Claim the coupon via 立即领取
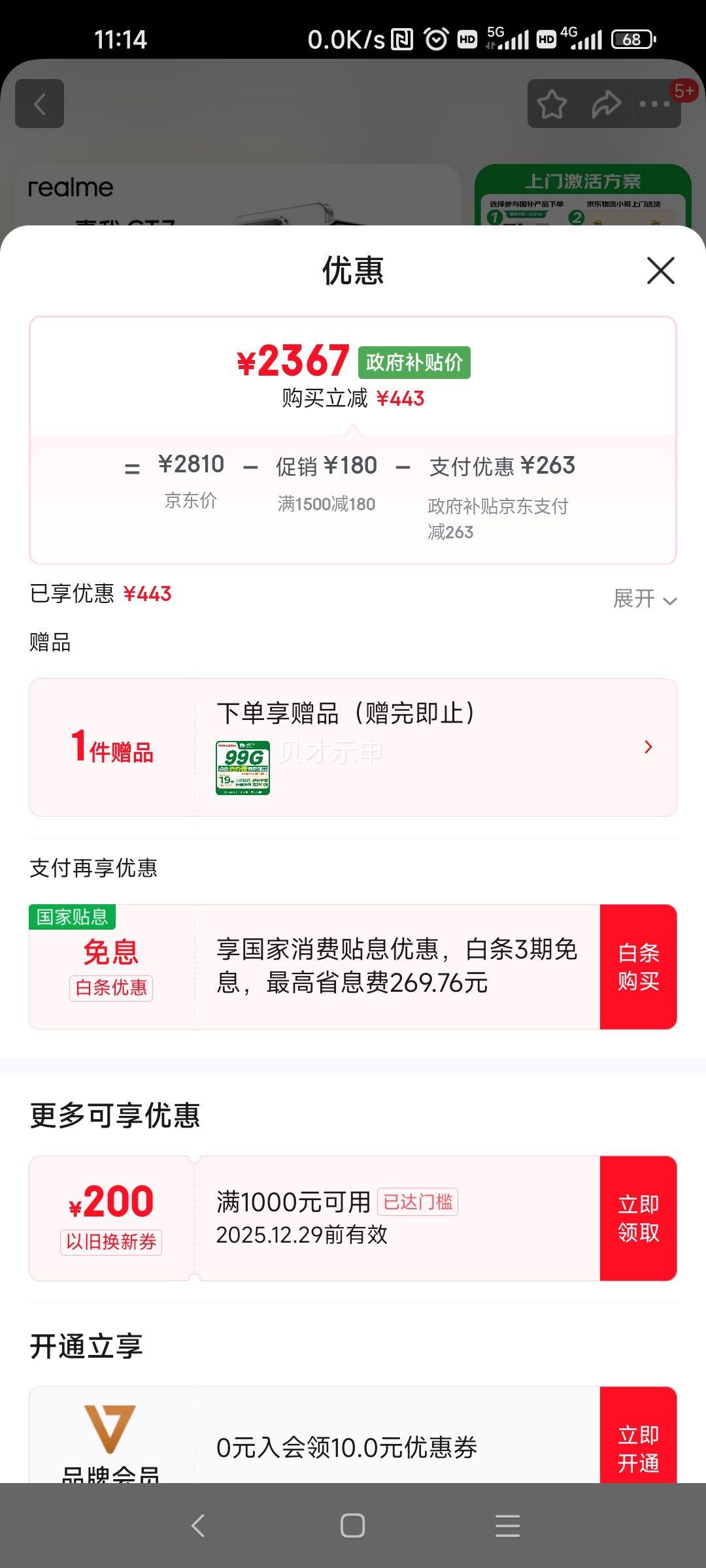Viewport: 706px width, 1568px height. tap(639, 1217)
